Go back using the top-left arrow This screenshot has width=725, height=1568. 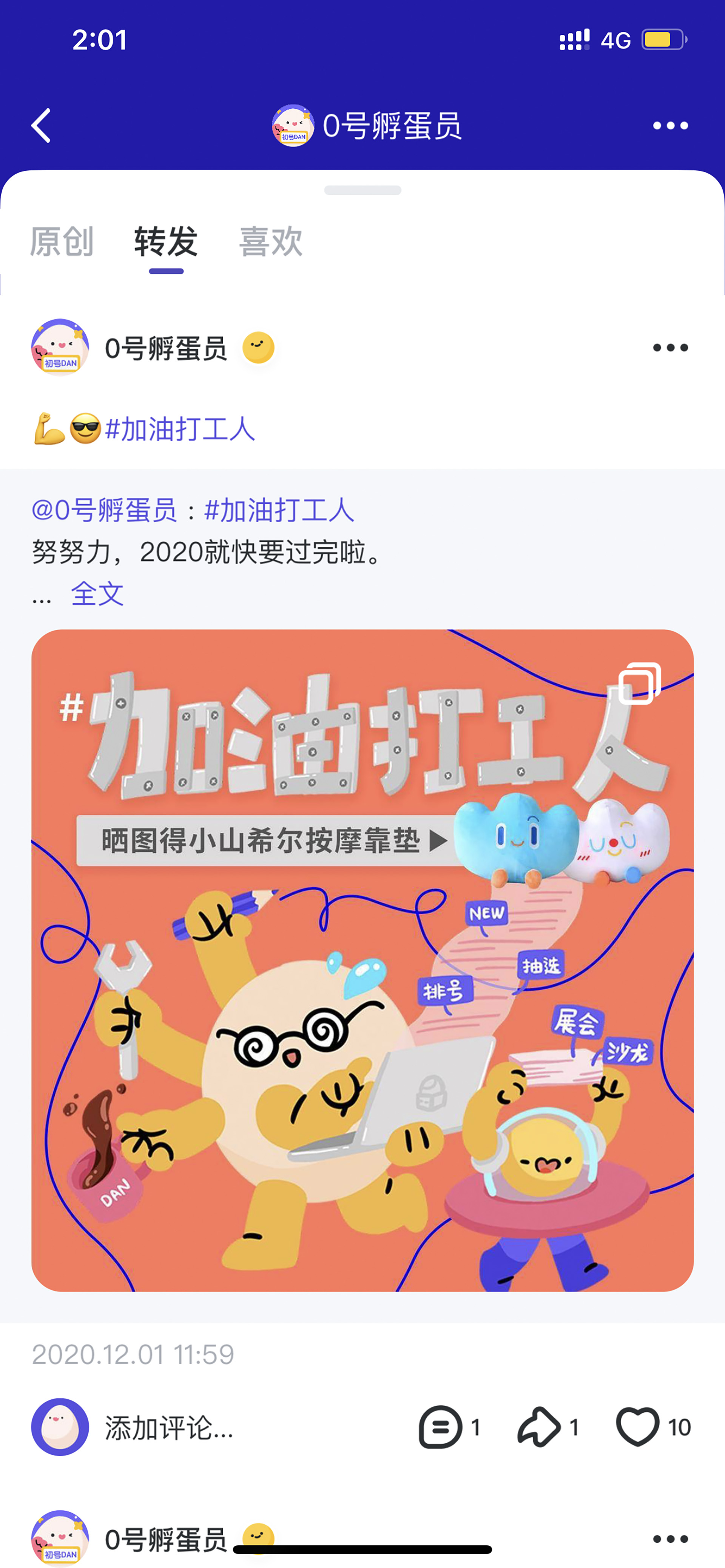click(x=41, y=125)
